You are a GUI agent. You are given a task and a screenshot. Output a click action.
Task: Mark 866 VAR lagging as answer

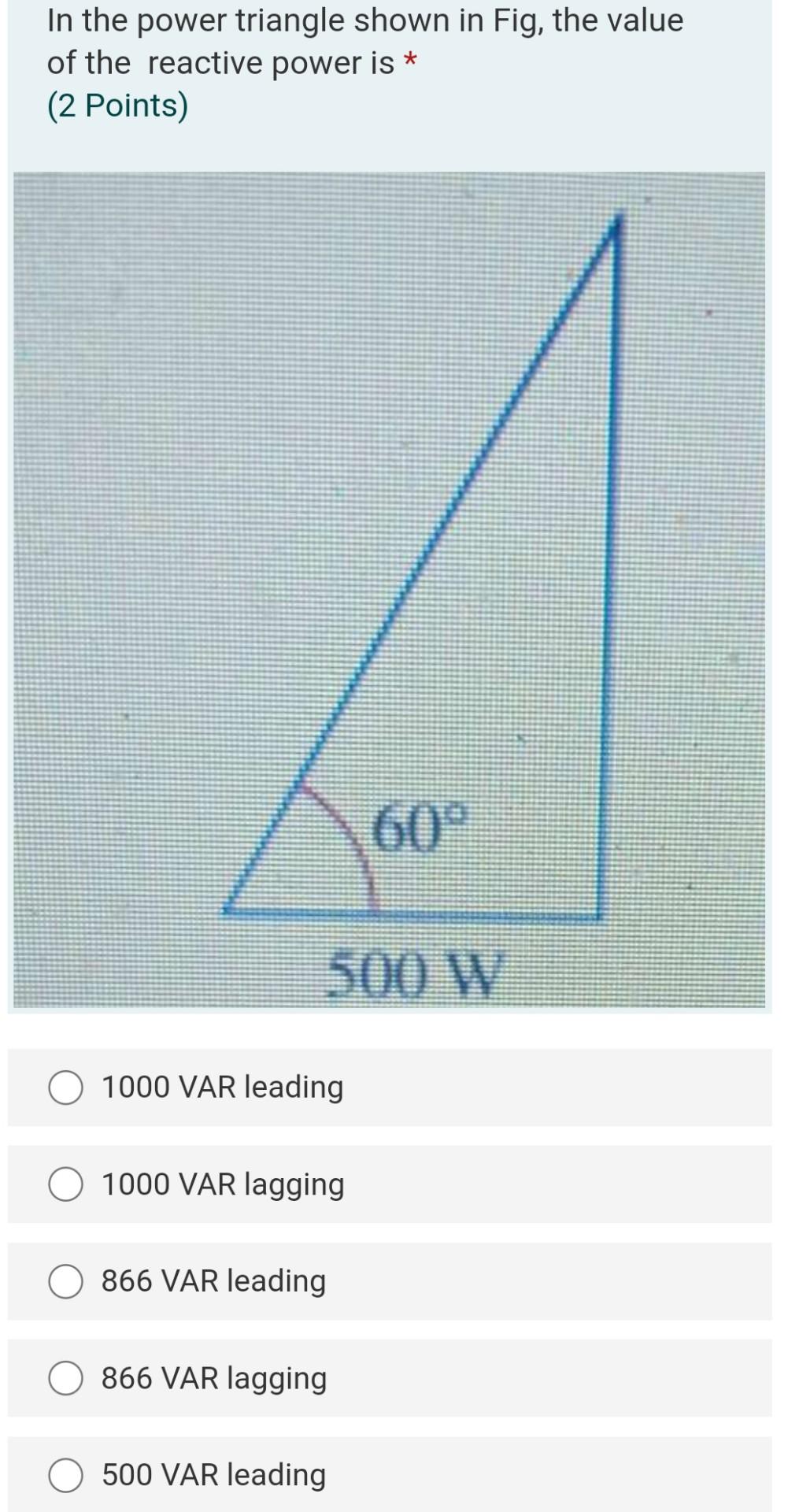tap(66, 1379)
